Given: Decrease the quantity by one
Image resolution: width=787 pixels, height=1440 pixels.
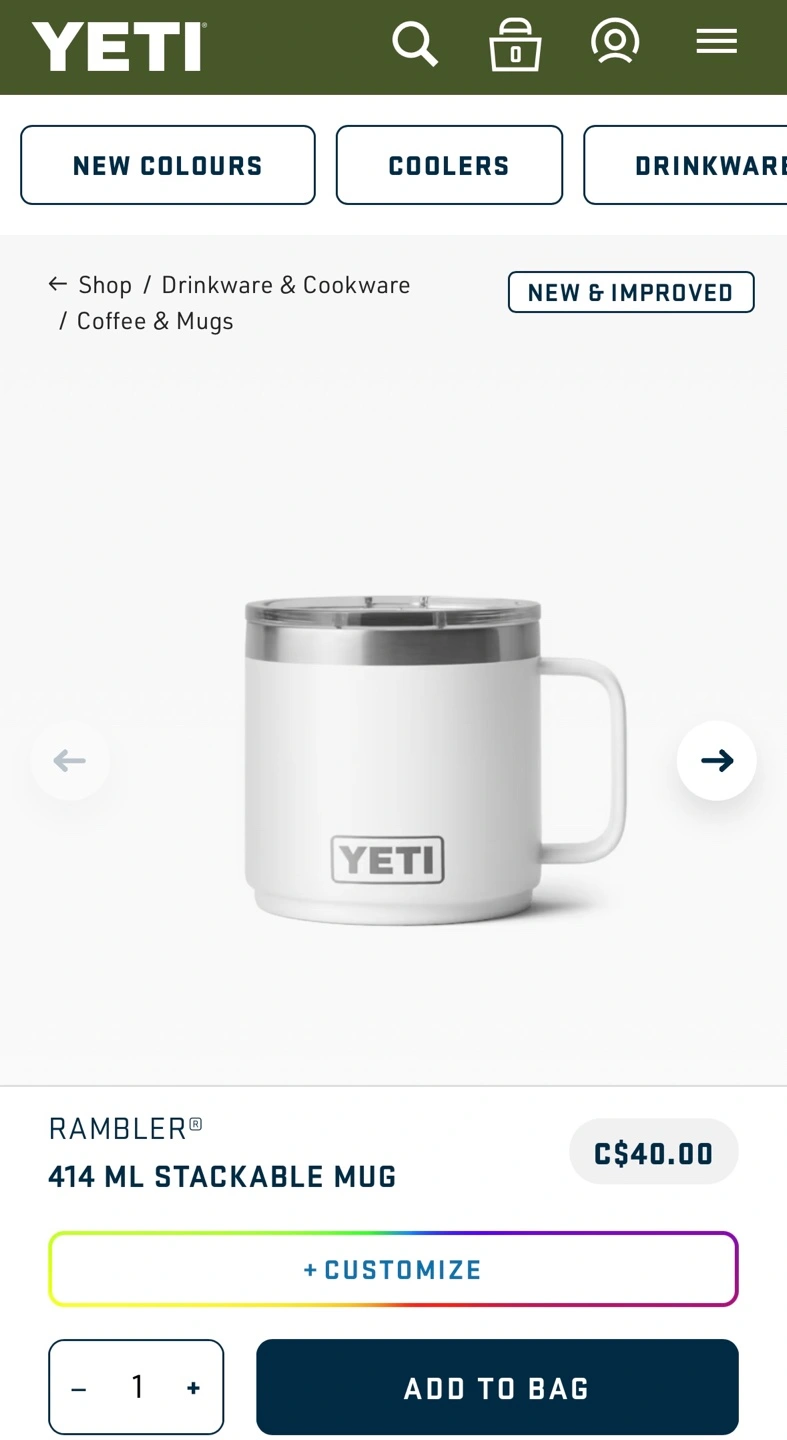Looking at the screenshot, I should click(x=79, y=1388).
